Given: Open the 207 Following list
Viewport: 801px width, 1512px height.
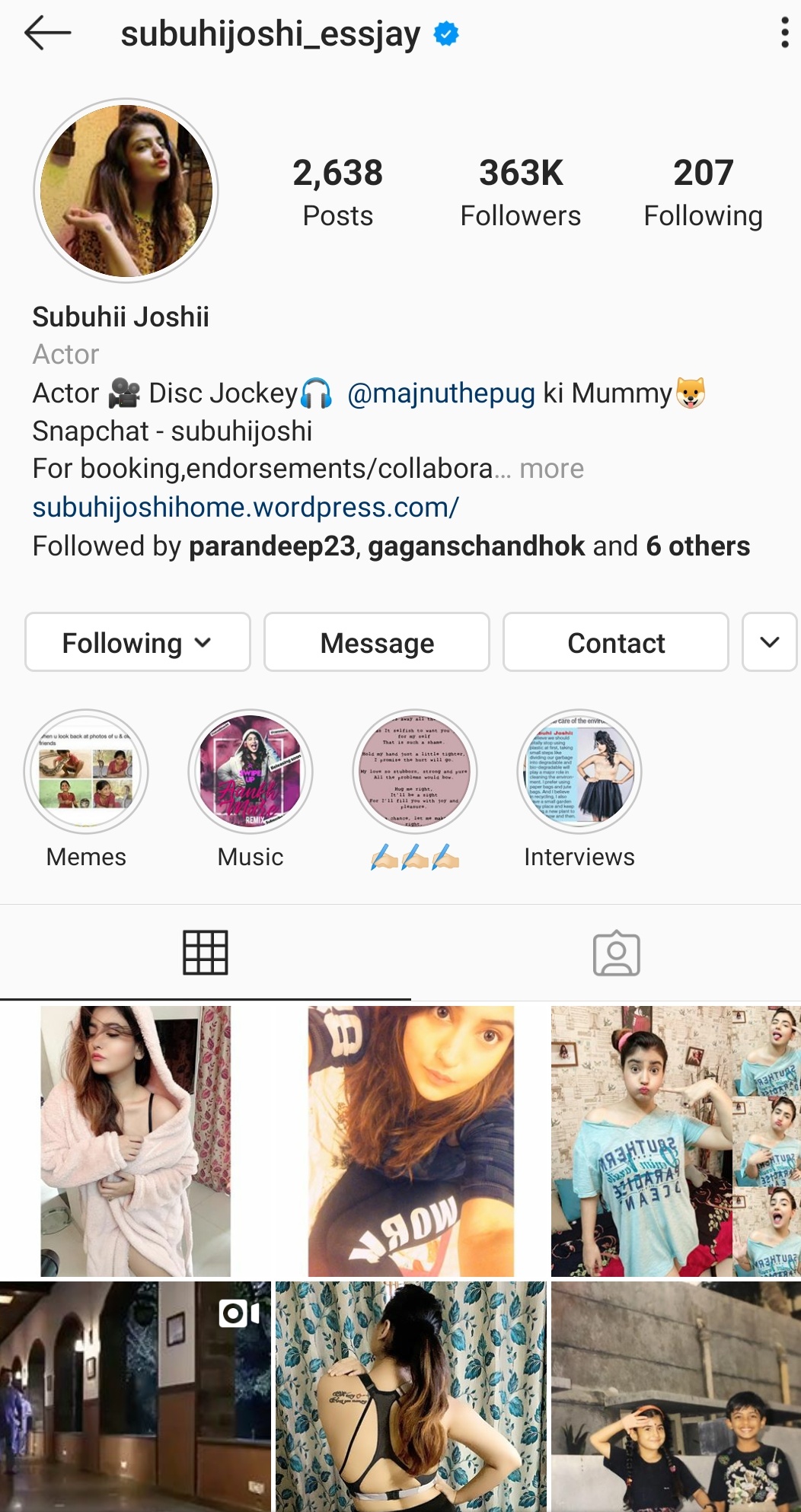Looking at the screenshot, I should click(x=703, y=192).
